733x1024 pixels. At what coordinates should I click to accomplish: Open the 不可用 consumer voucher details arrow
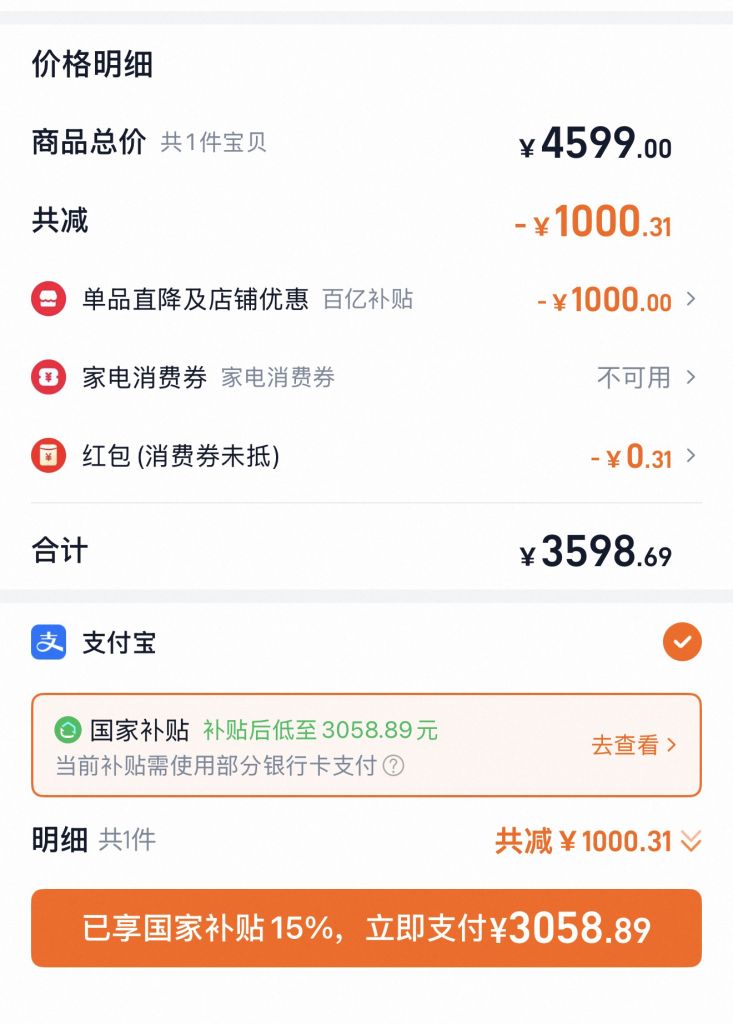point(689,377)
